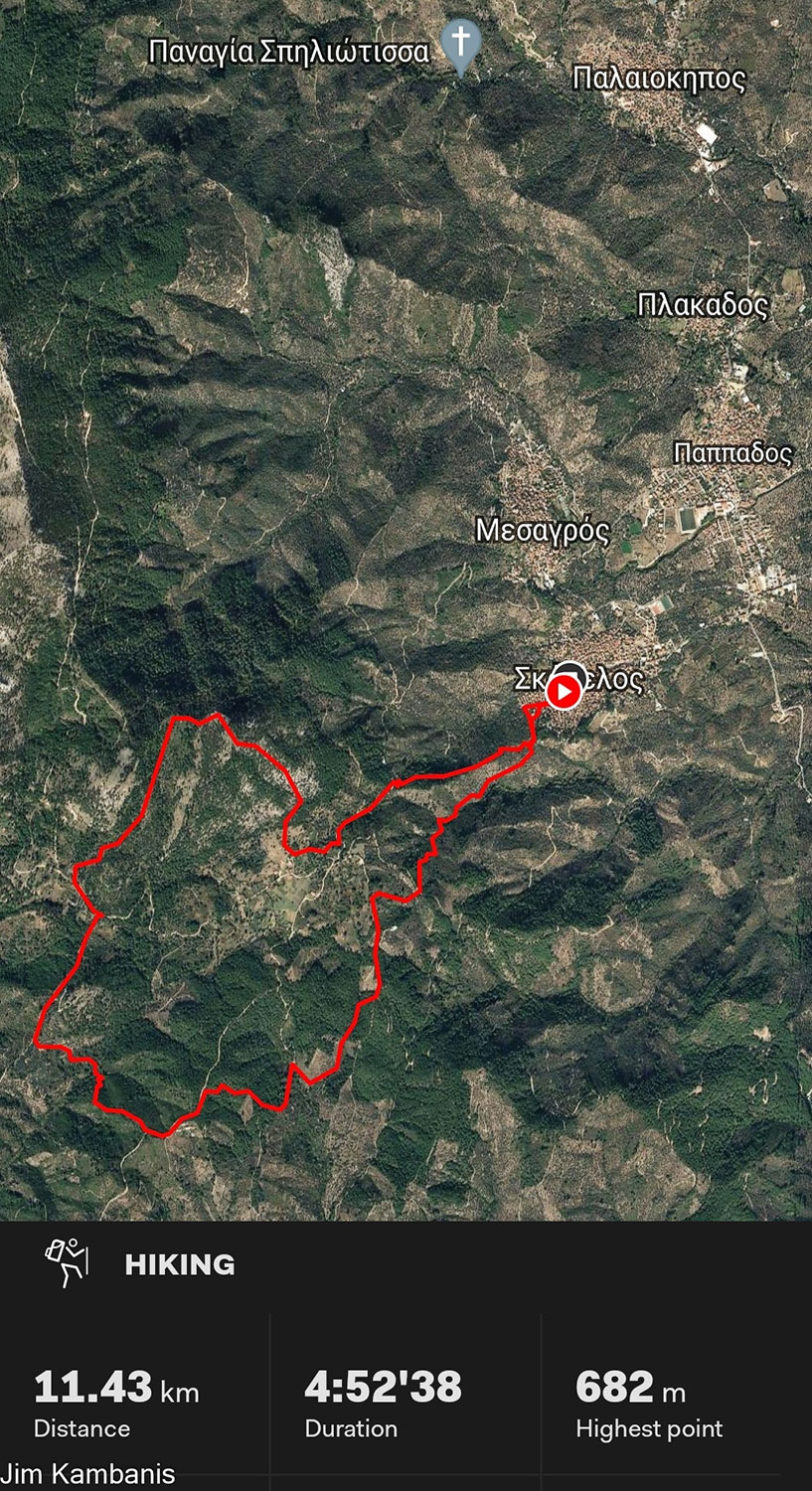Tap the red start marker at Σκόπελος
This screenshot has height=1491, width=812.
(564, 691)
